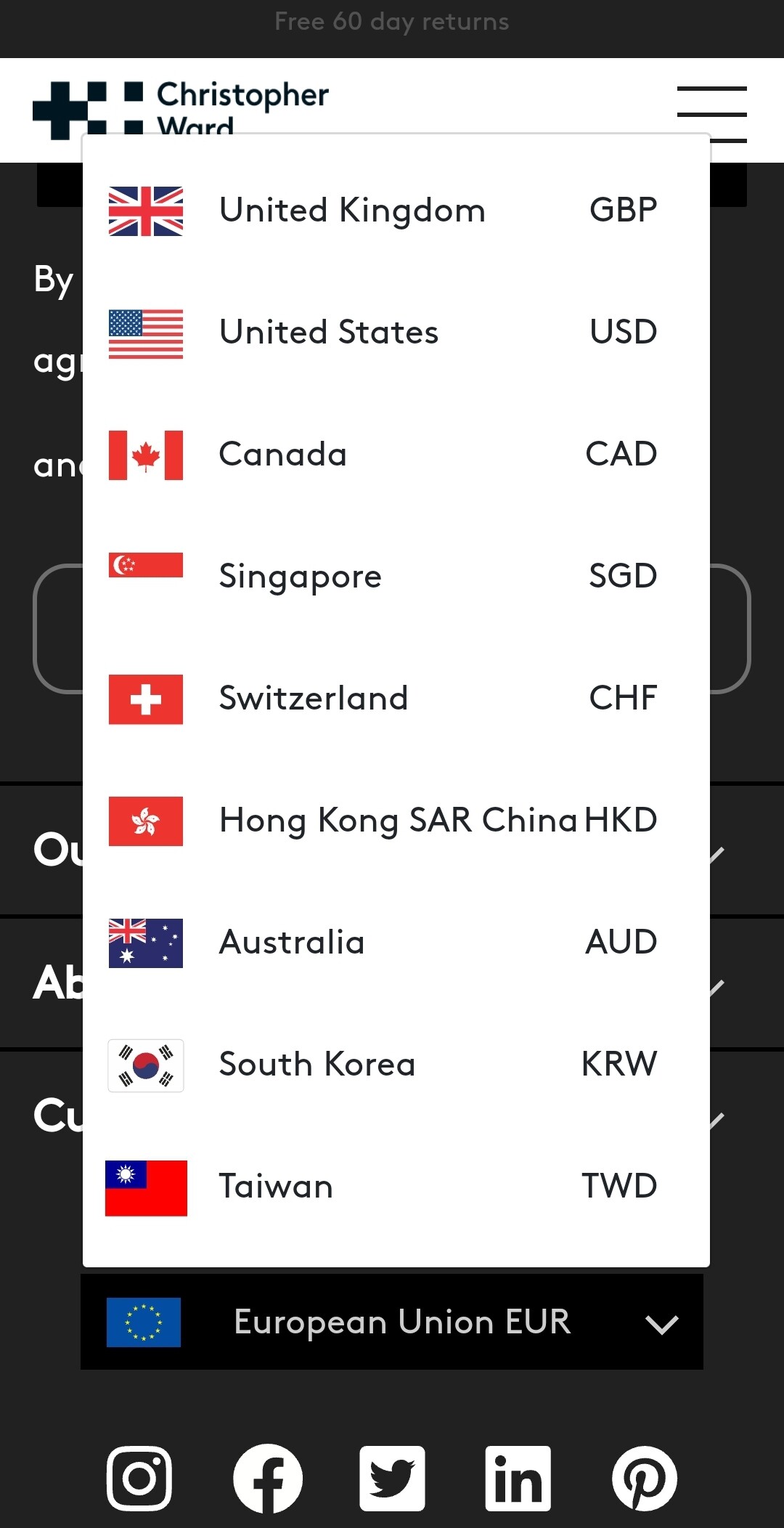Open the Facebook page
Screen dimensions: 784x1528
pos(267,1478)
